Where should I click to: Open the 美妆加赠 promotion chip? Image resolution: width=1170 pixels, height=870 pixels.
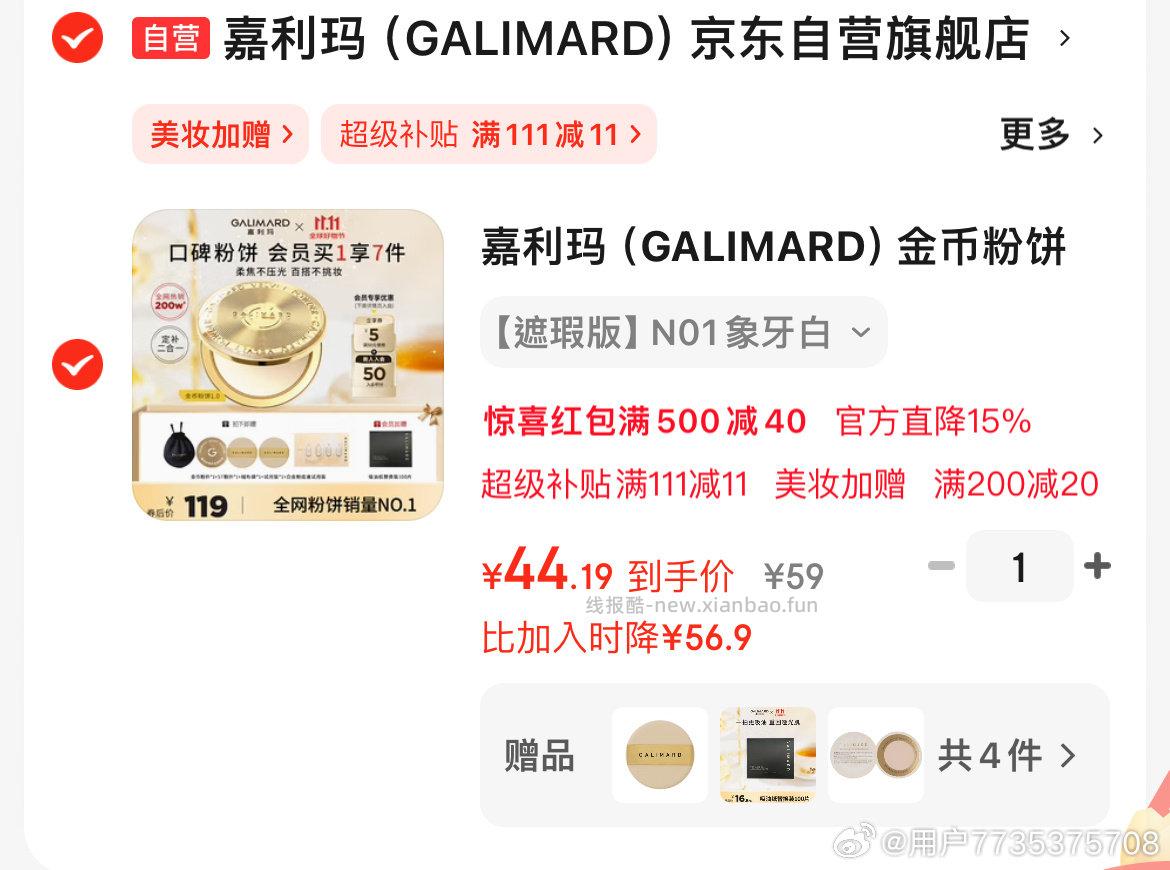220,134
